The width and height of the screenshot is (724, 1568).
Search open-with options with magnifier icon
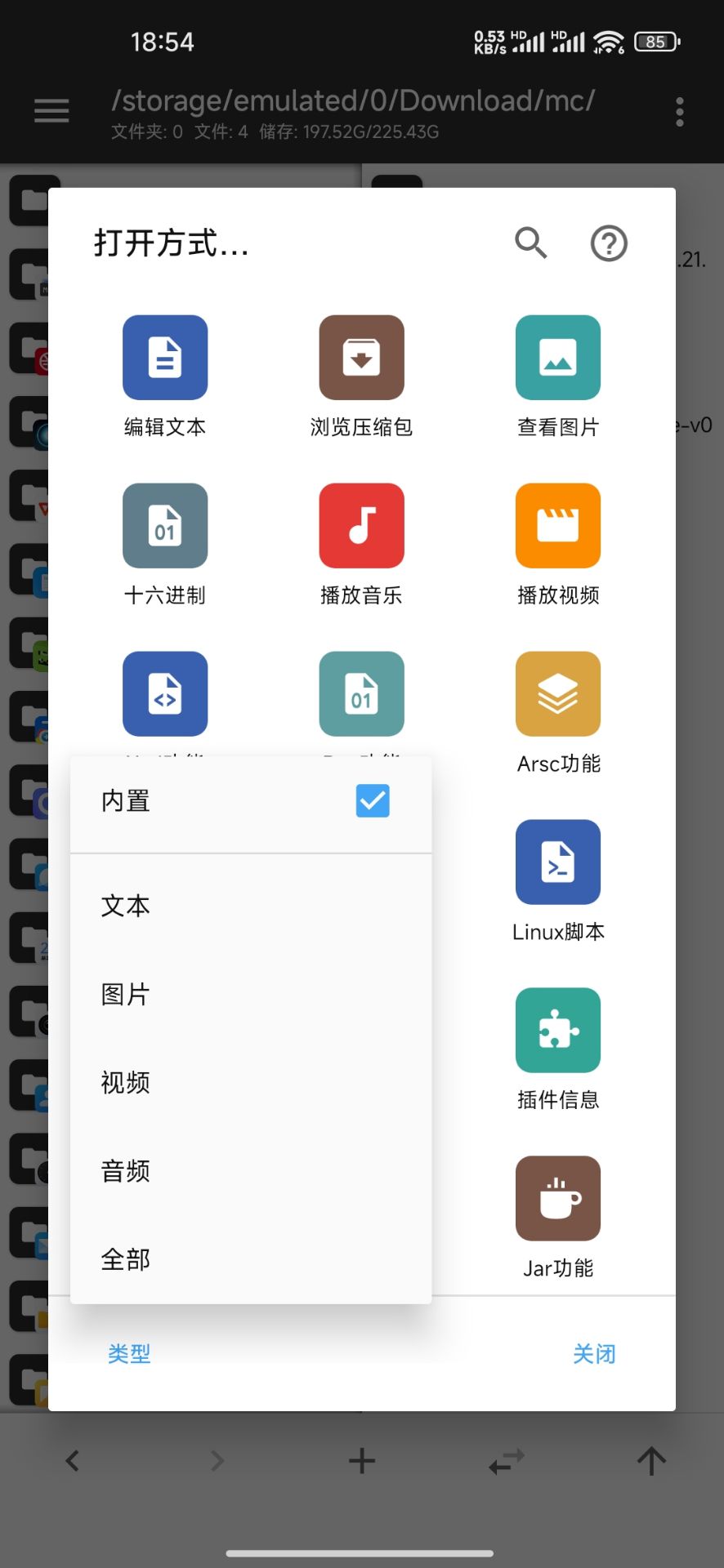click(530, 243)
